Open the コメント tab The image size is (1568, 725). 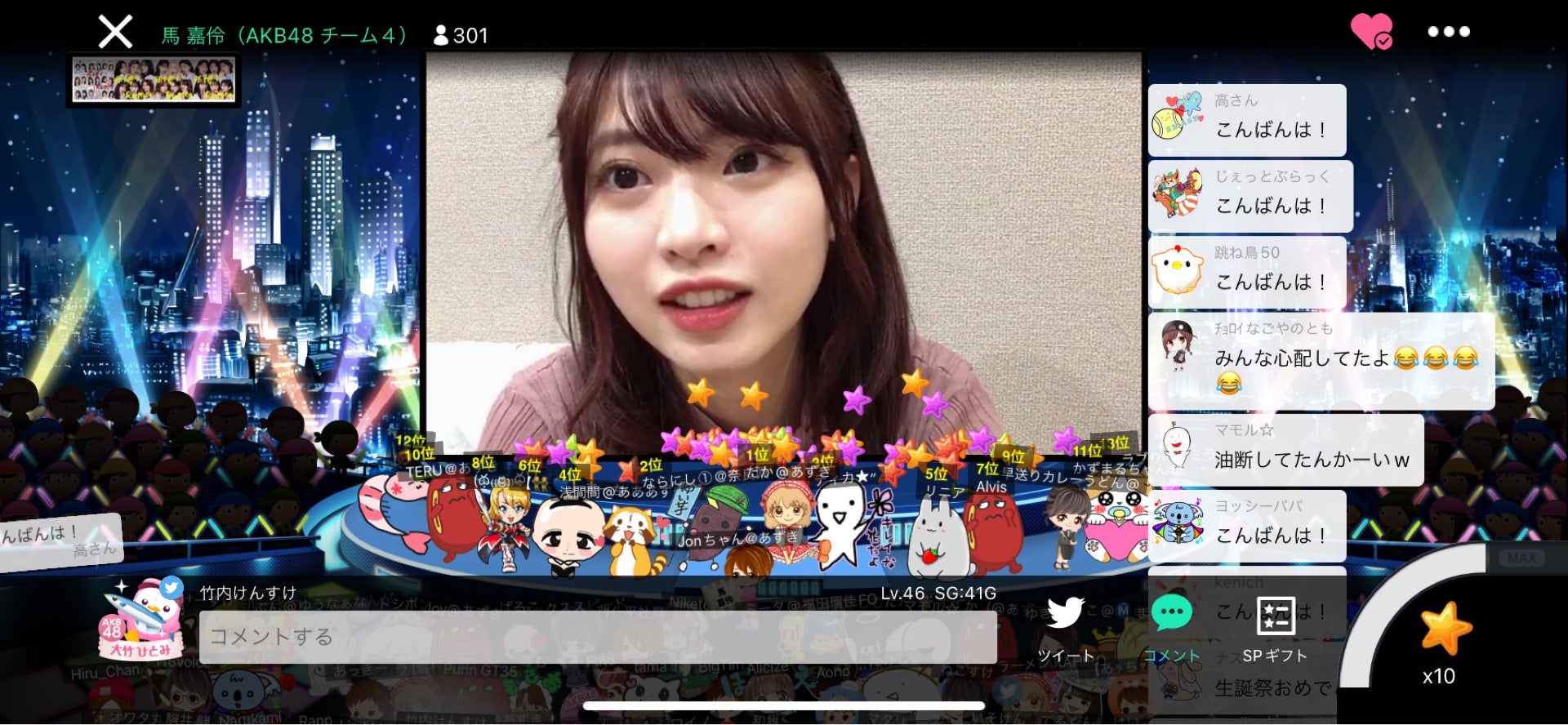(x=1172, y=629)
